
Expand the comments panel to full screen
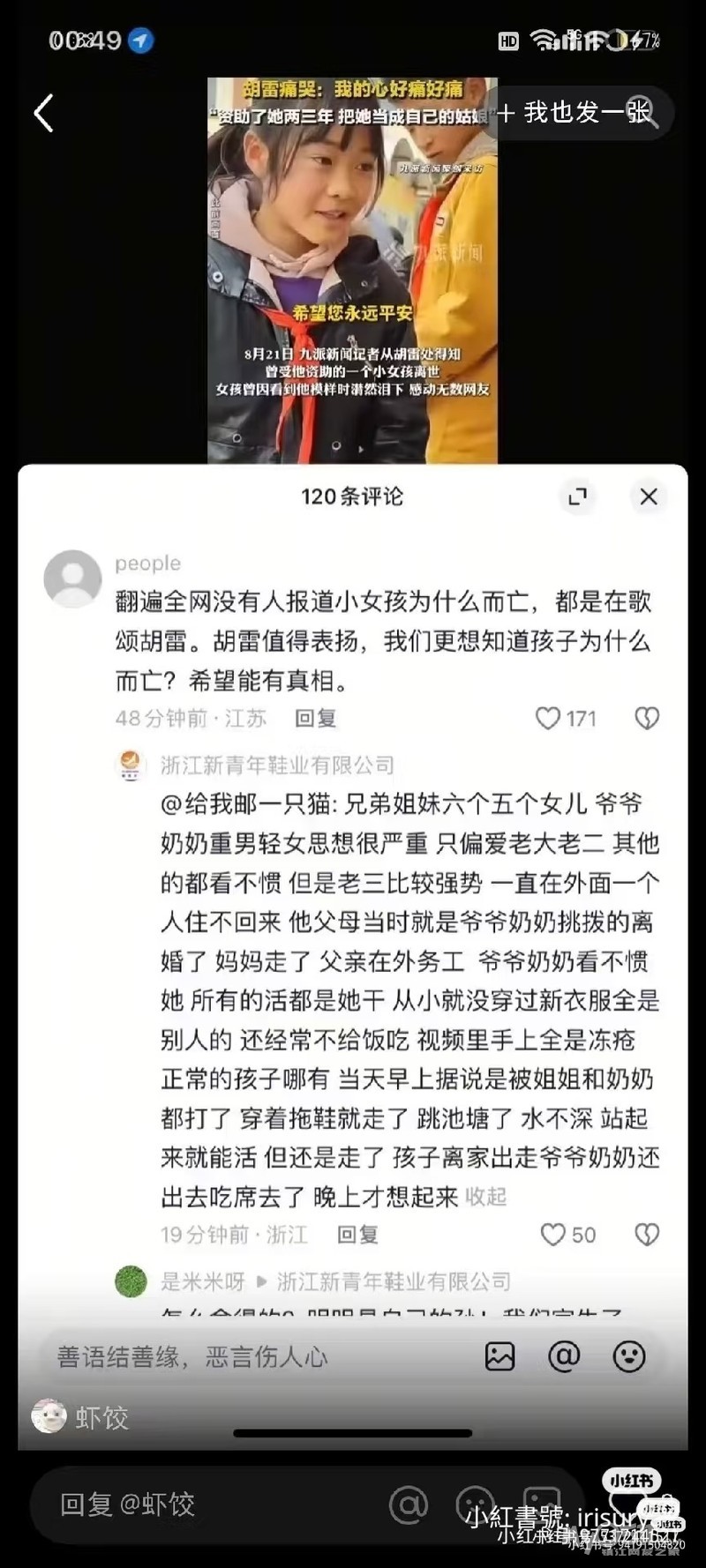coord(577,497)
